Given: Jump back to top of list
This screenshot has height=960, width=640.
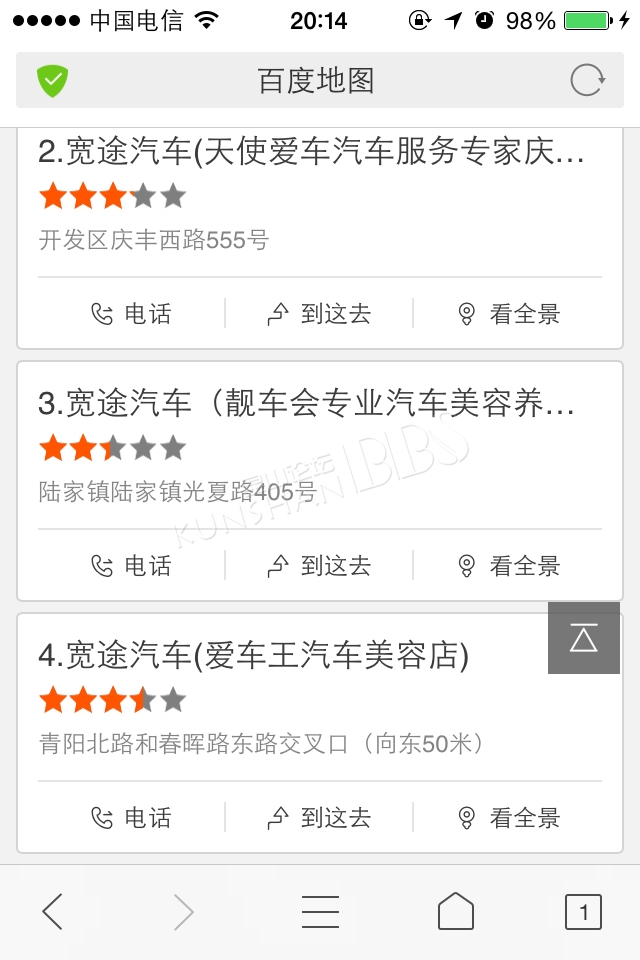Looking at the screenshot, I should (583, 638).
